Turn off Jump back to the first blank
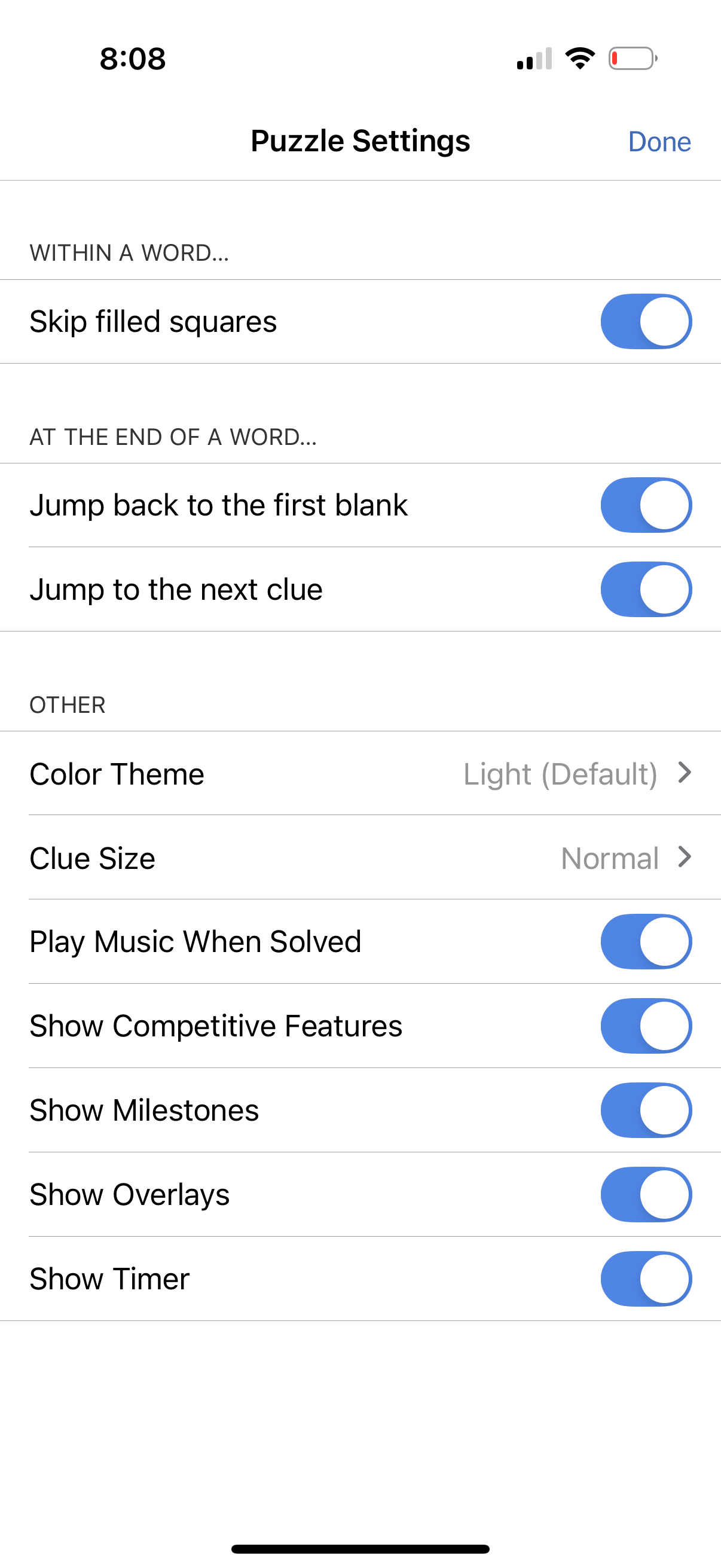Viewport: 721px width, 1568px height. click(646, 505)
